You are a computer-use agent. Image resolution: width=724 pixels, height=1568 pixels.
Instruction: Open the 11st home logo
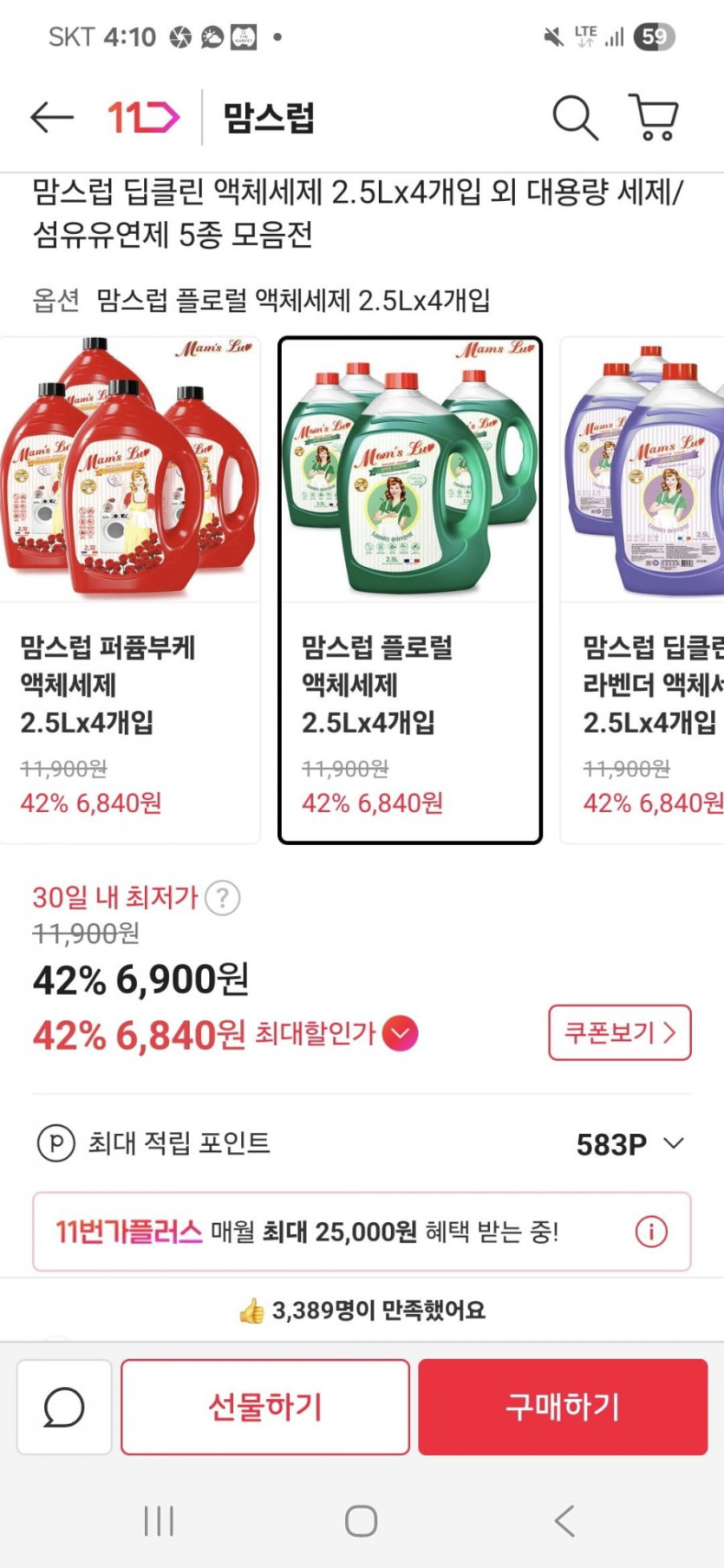tap(143, 117)
